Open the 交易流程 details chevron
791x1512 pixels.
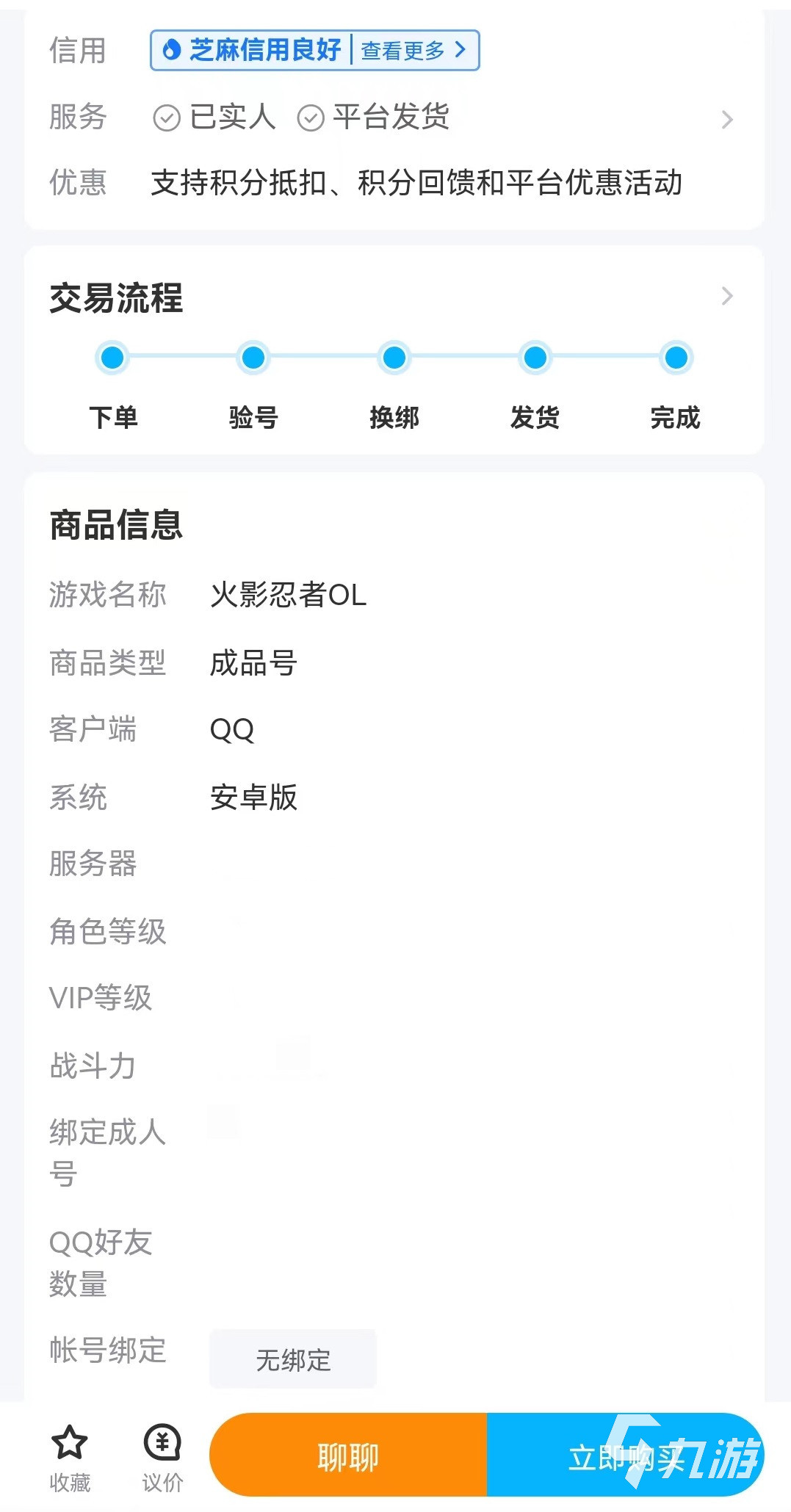pyautogui.click(x=726, y=296)
